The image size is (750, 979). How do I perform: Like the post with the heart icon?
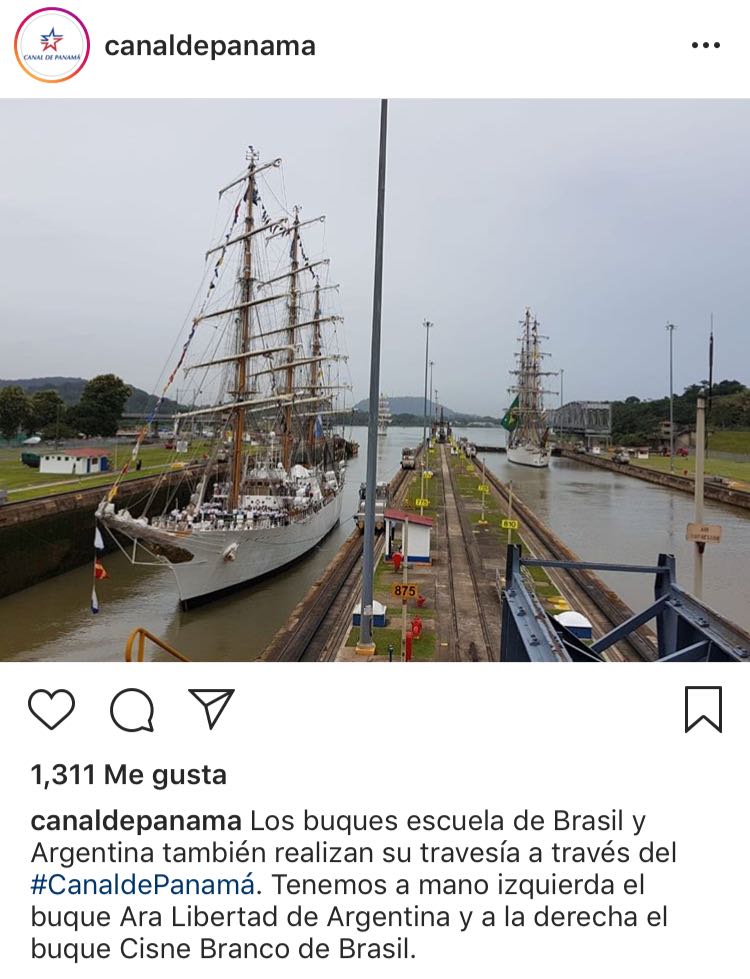(51, 710)
